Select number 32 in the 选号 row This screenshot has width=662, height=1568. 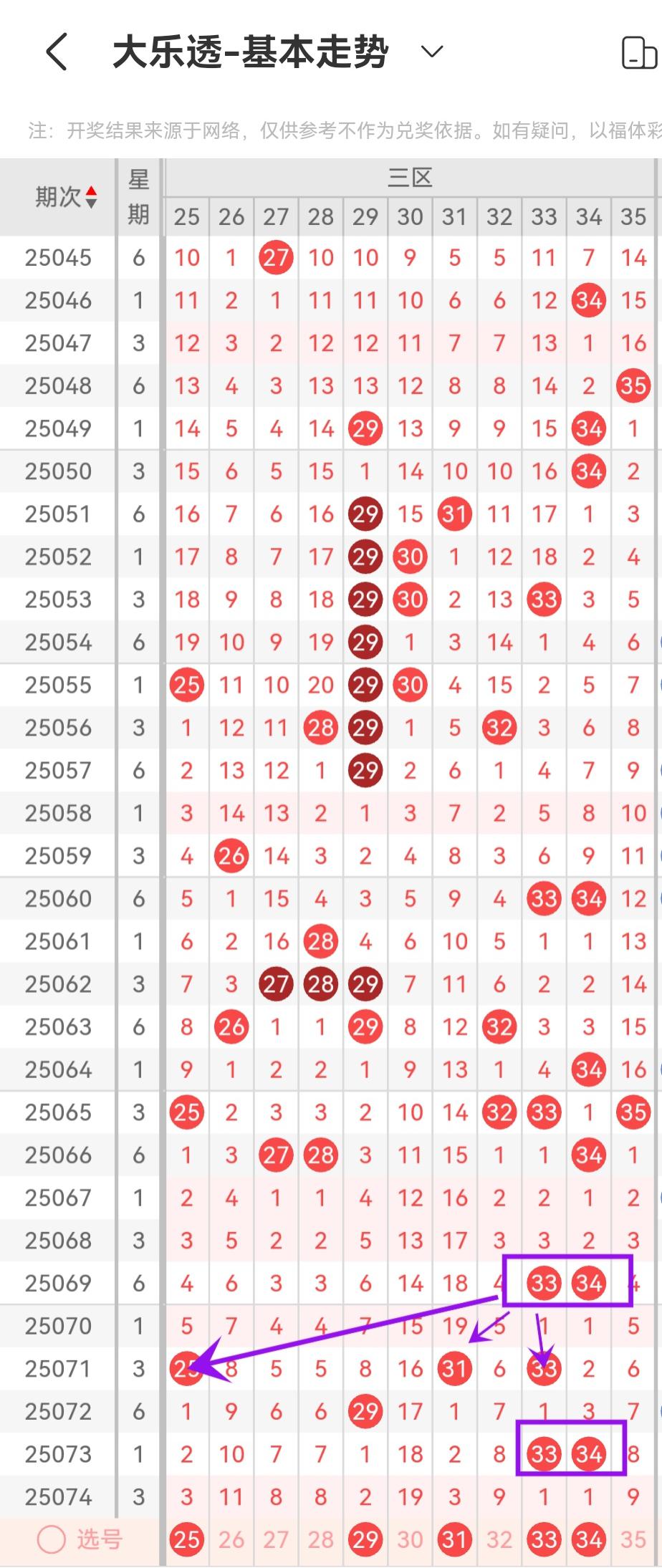tap(499, 1539)
